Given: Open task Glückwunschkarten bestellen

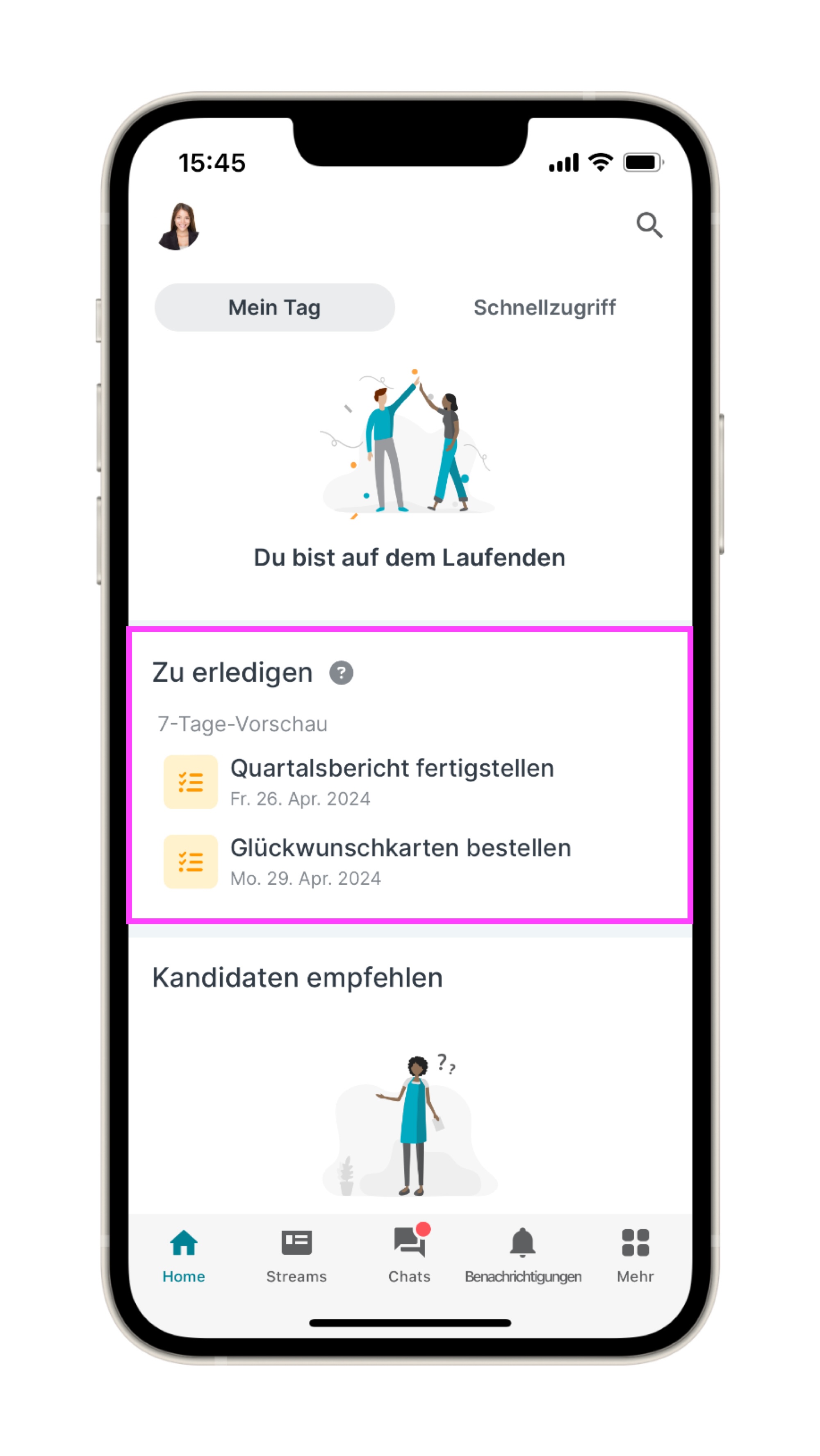Looking at the screenshot, I should click(400, 861).
